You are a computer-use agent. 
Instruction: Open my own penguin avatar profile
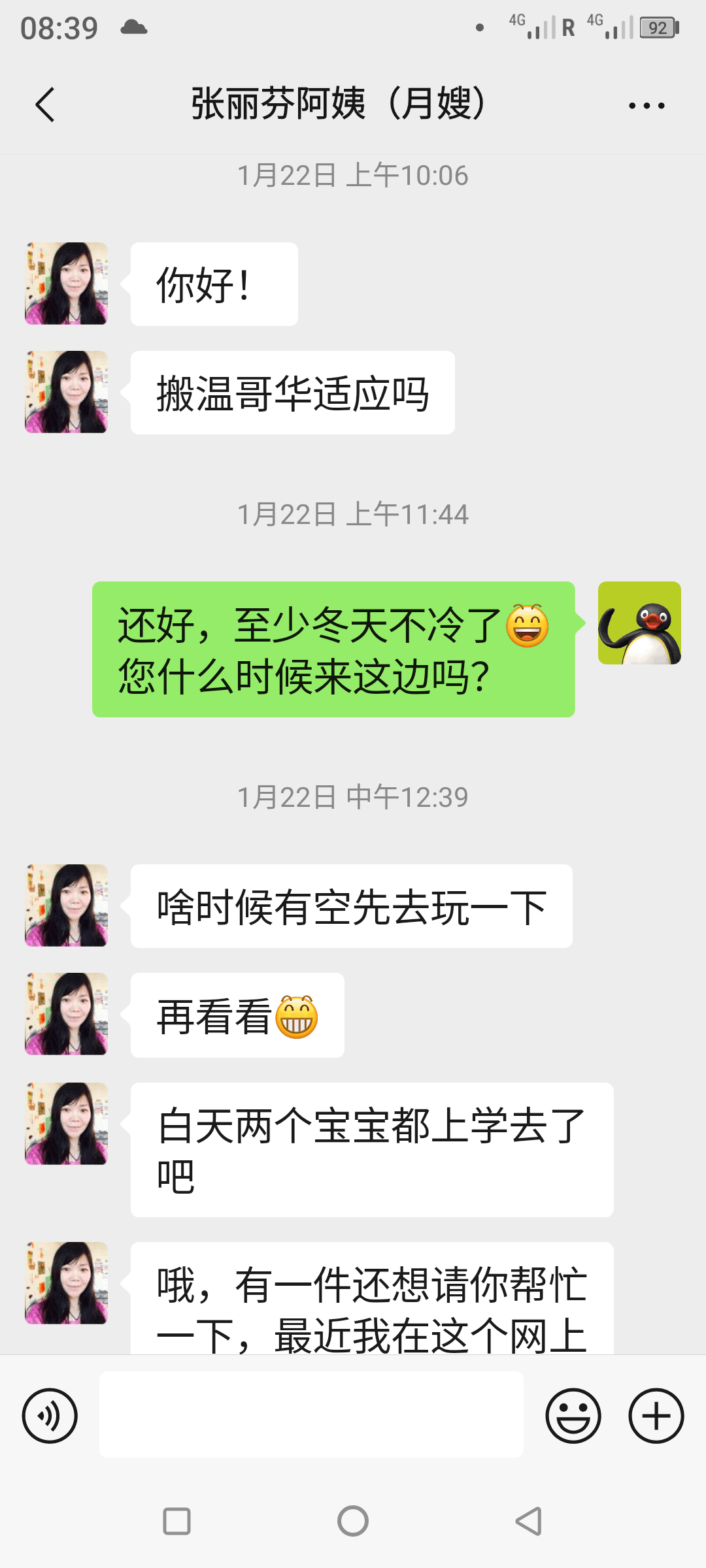tap(639, 623)
